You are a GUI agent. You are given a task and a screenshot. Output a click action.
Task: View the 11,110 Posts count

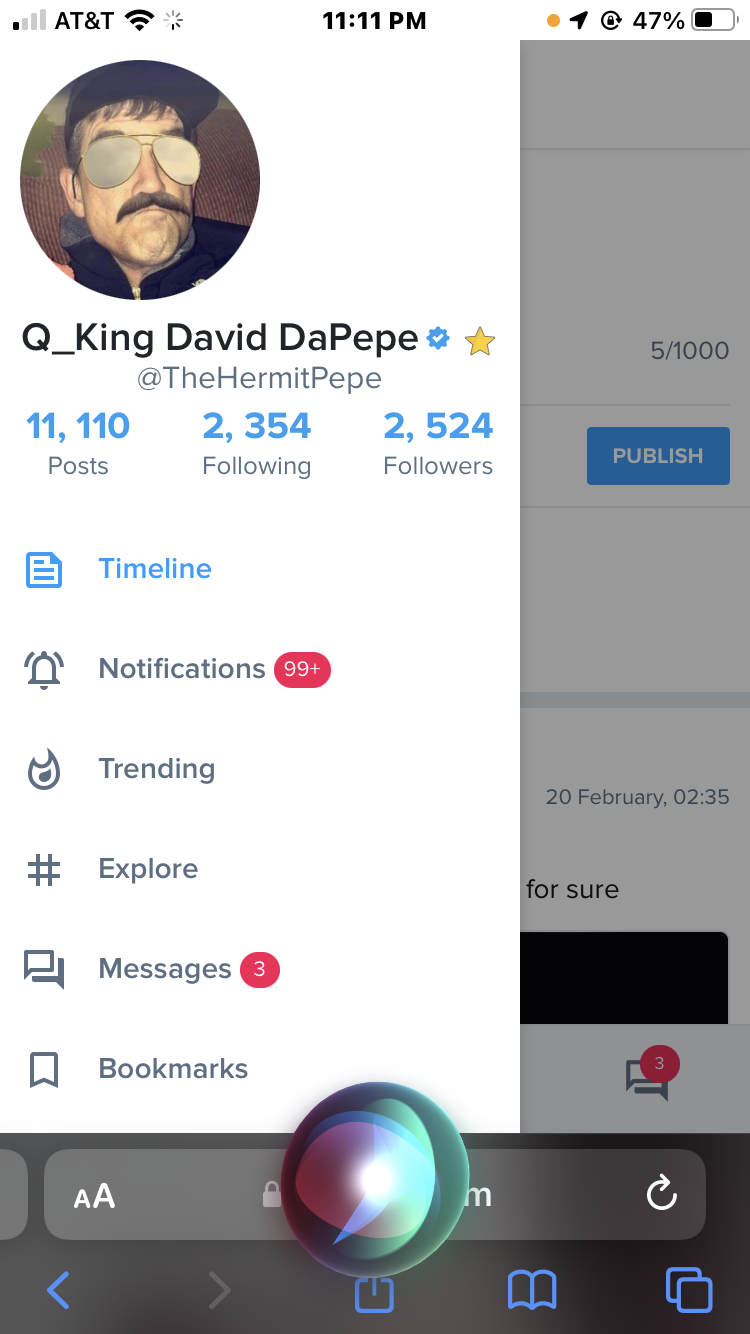tap(78, 444)
